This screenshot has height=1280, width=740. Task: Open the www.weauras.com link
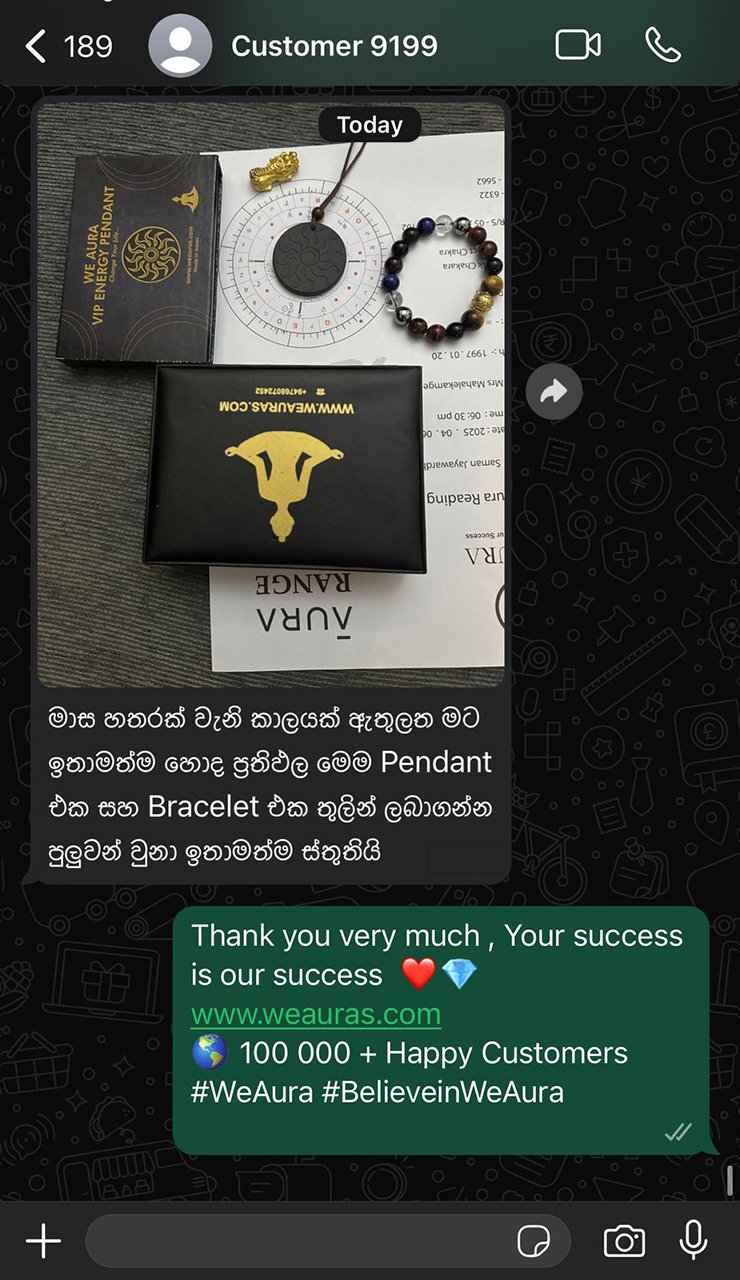click(x=316, y=1014)
